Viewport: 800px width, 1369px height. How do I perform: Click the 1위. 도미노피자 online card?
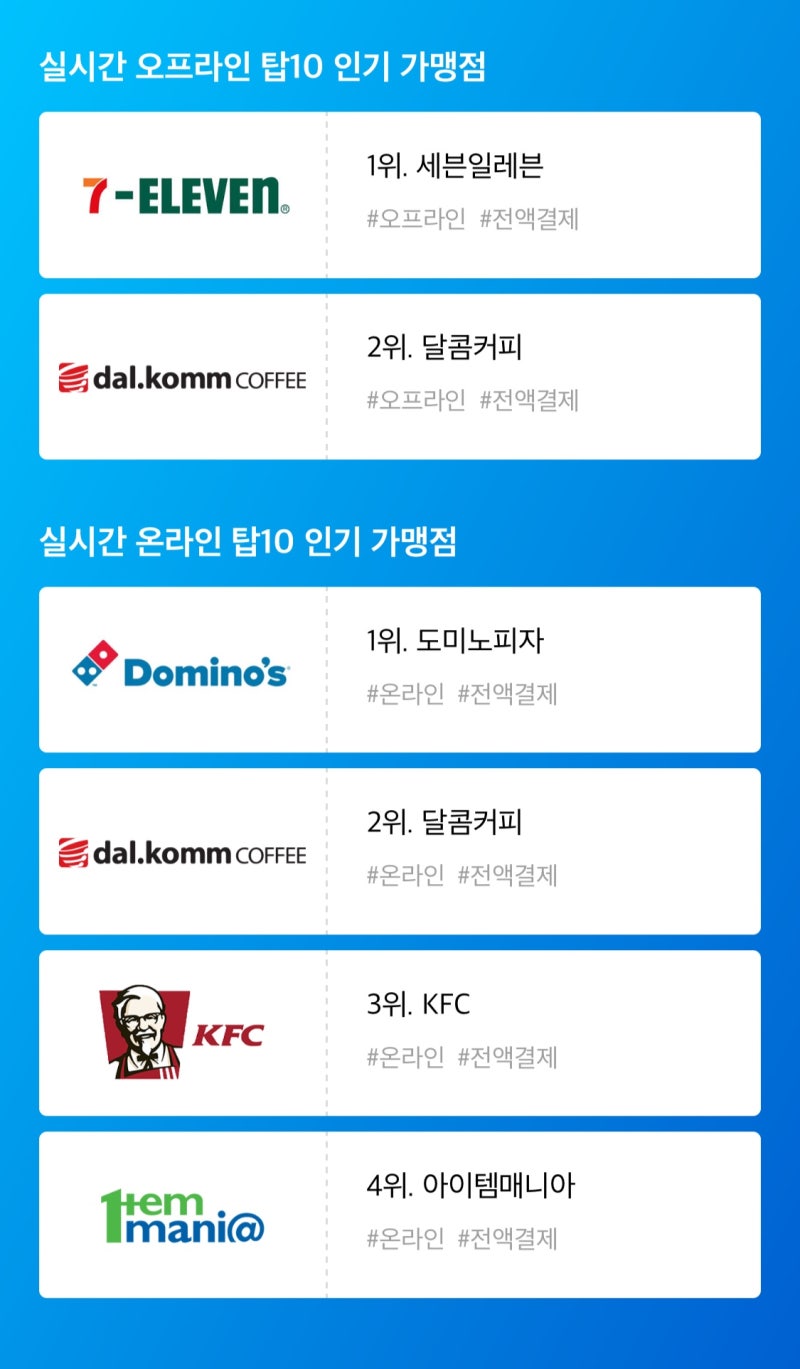400,667
